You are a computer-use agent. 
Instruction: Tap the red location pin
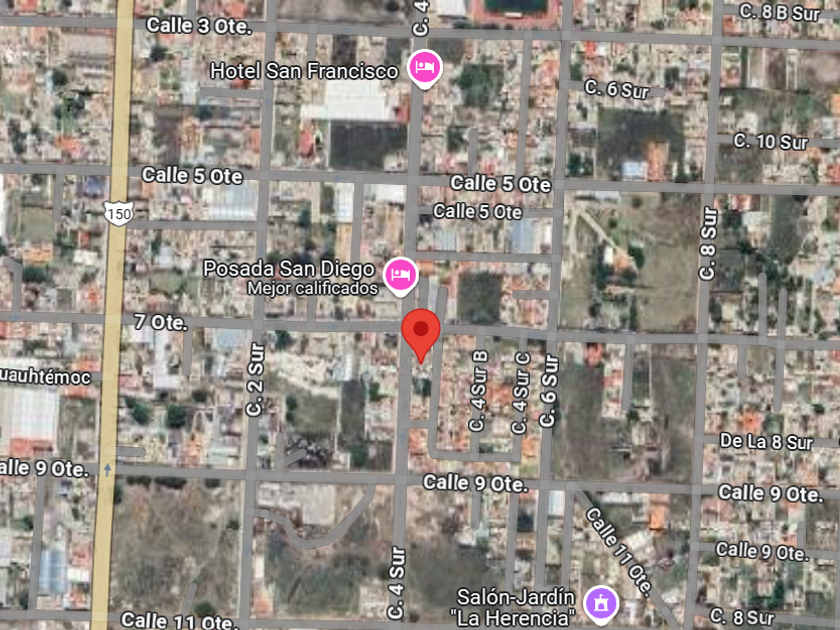pyautogui.click(x=421, y=331)
